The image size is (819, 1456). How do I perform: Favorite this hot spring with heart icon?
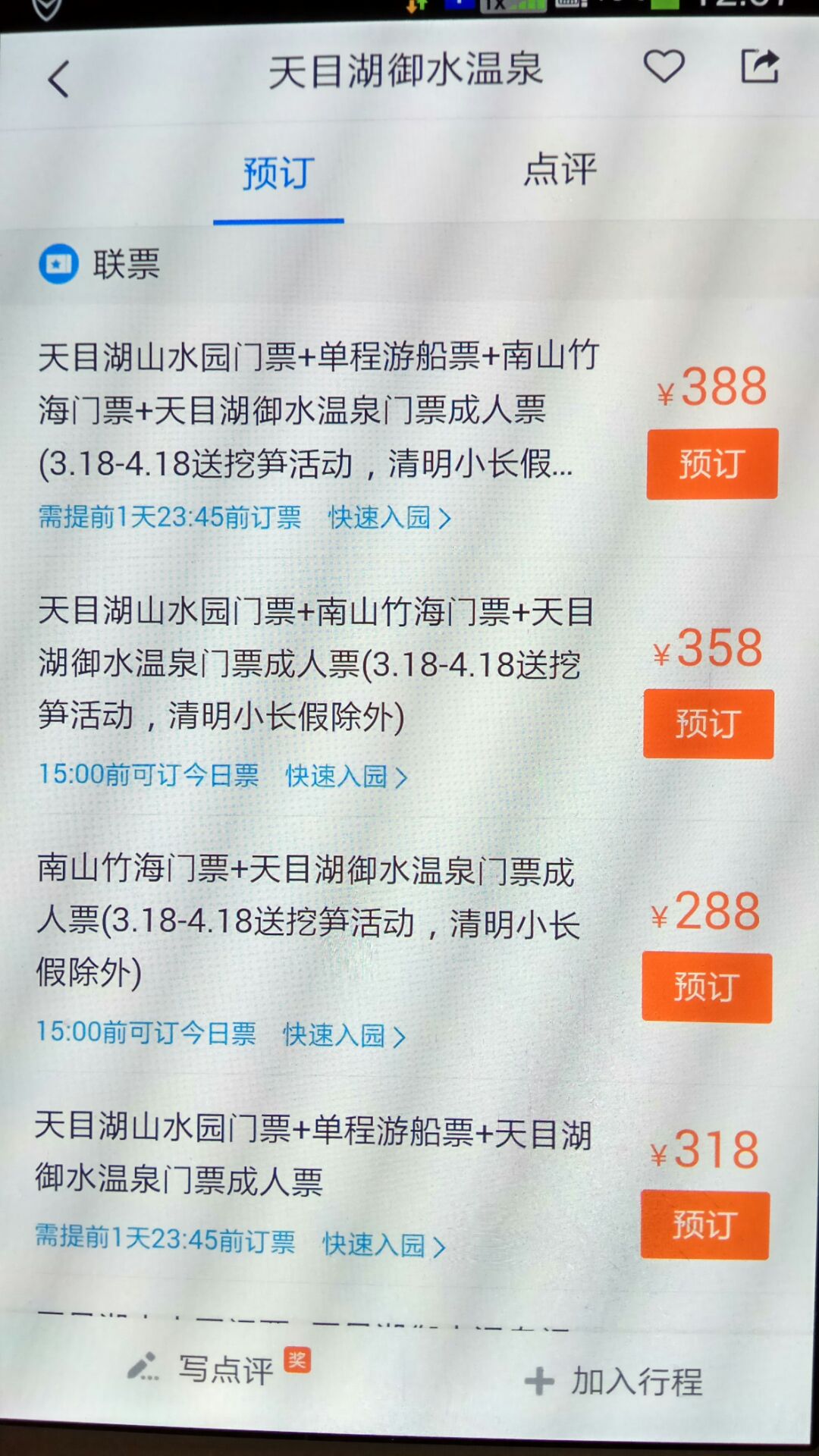[664, 67]
